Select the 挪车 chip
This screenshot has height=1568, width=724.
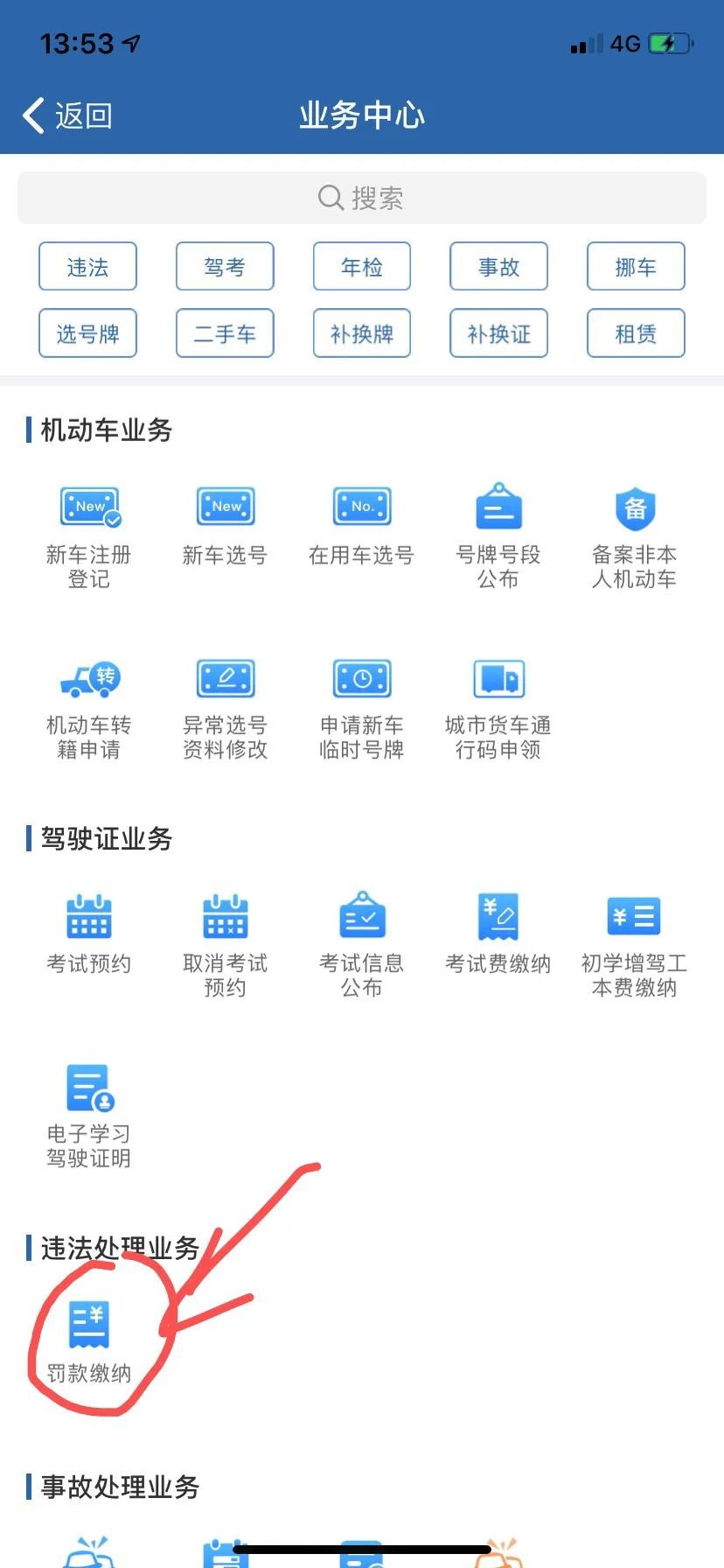point(636,267)
